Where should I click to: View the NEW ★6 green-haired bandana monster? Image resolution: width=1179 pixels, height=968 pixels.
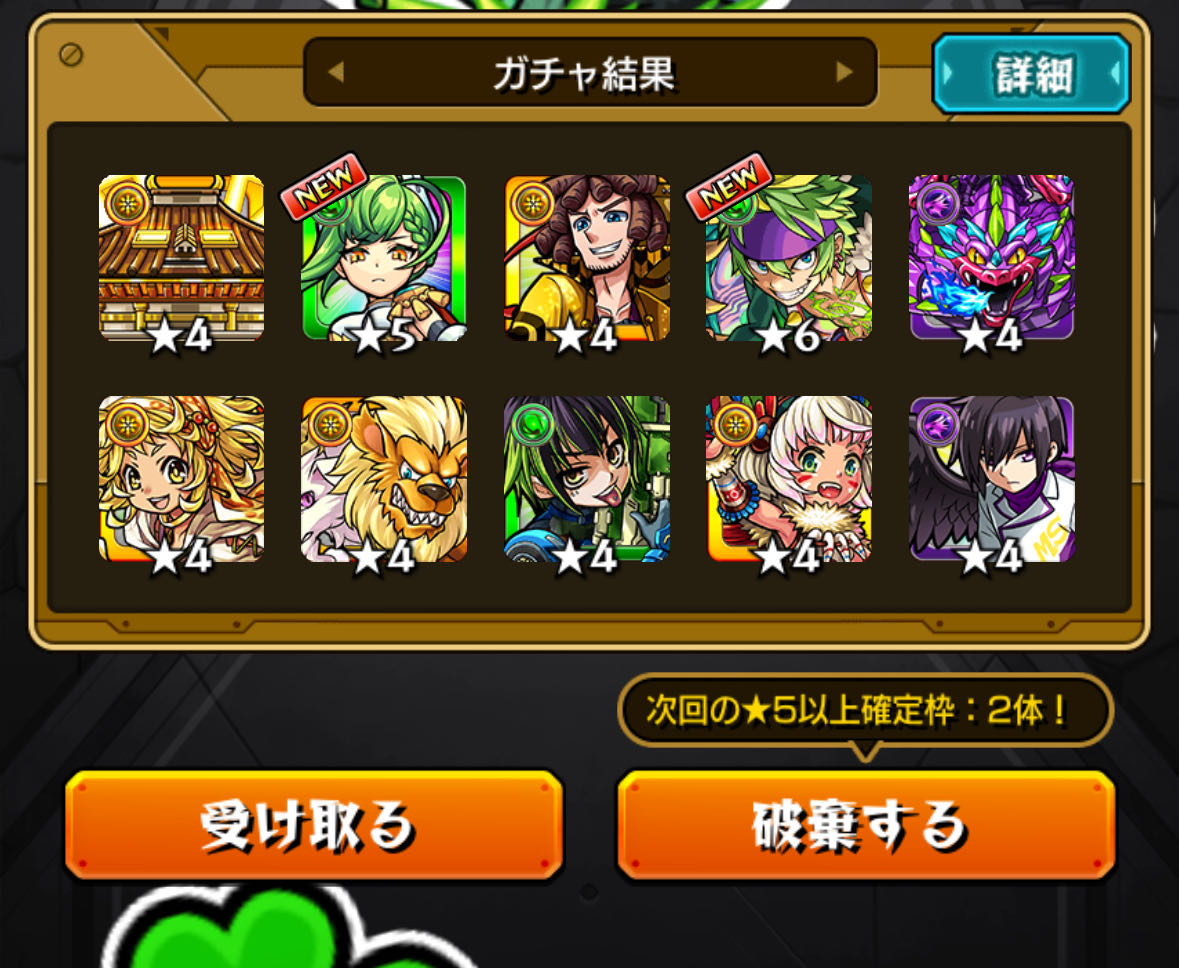(789, 258)
